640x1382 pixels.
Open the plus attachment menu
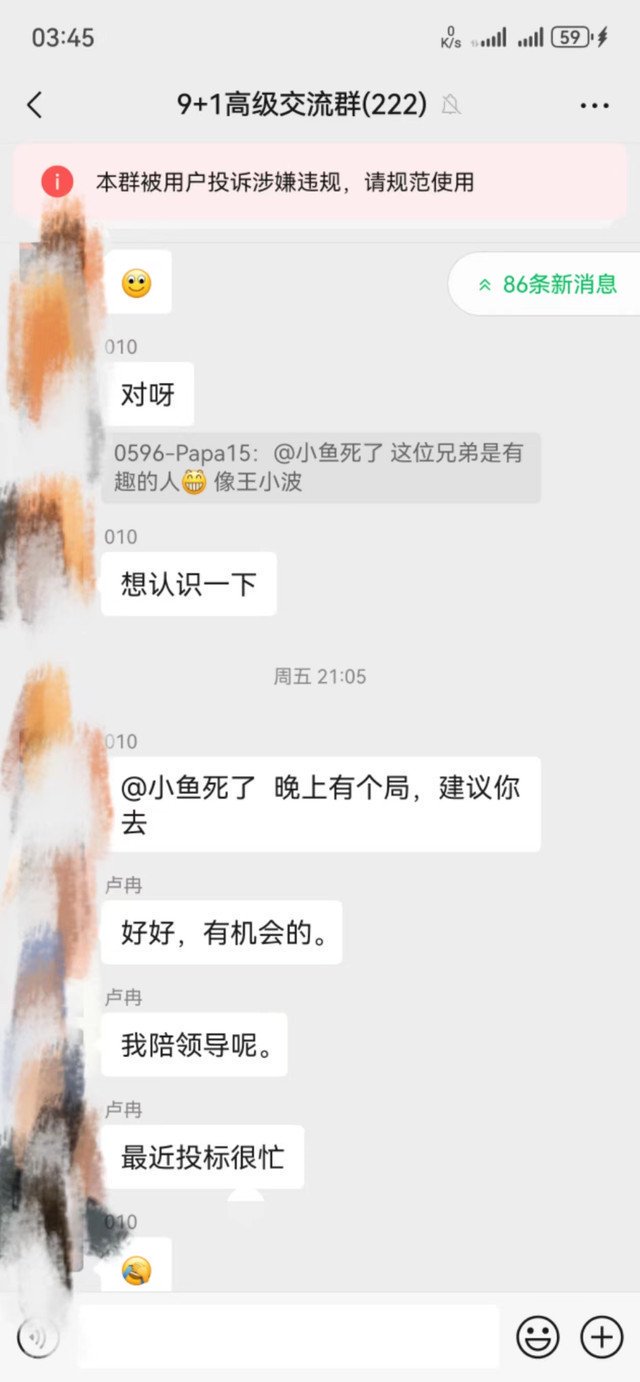point(602,1337)
